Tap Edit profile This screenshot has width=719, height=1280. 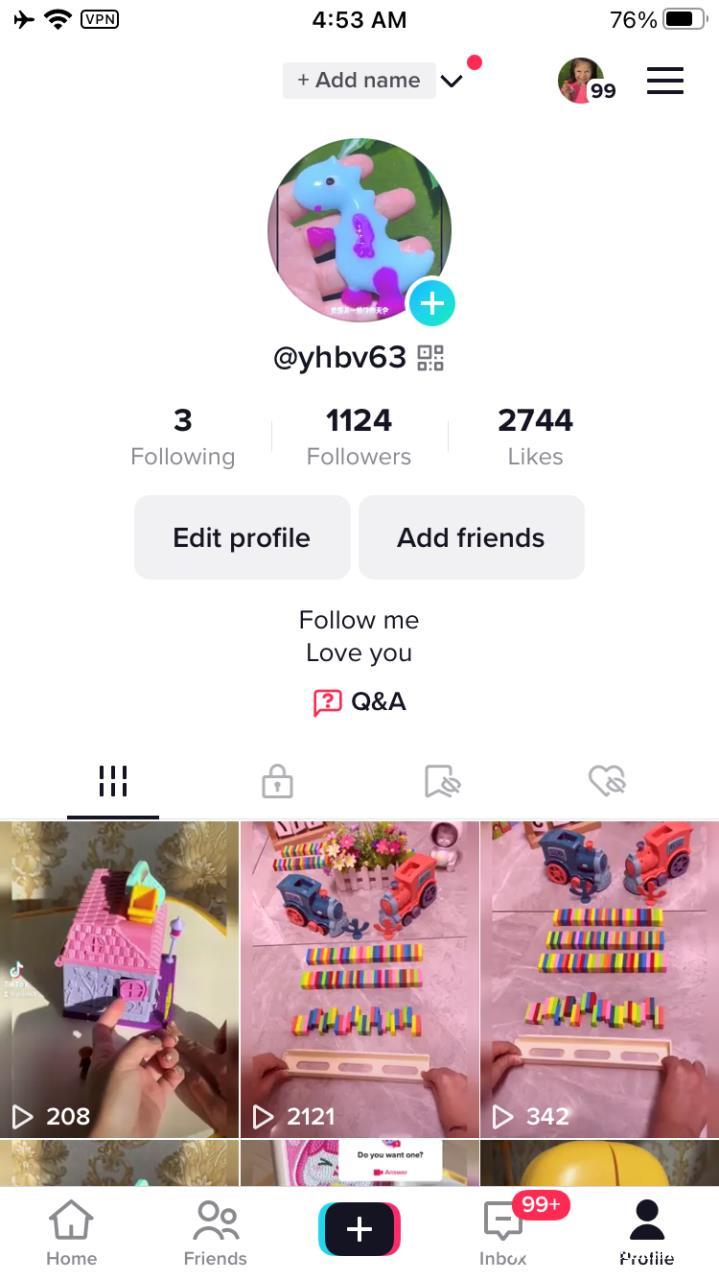click(242, 537)
